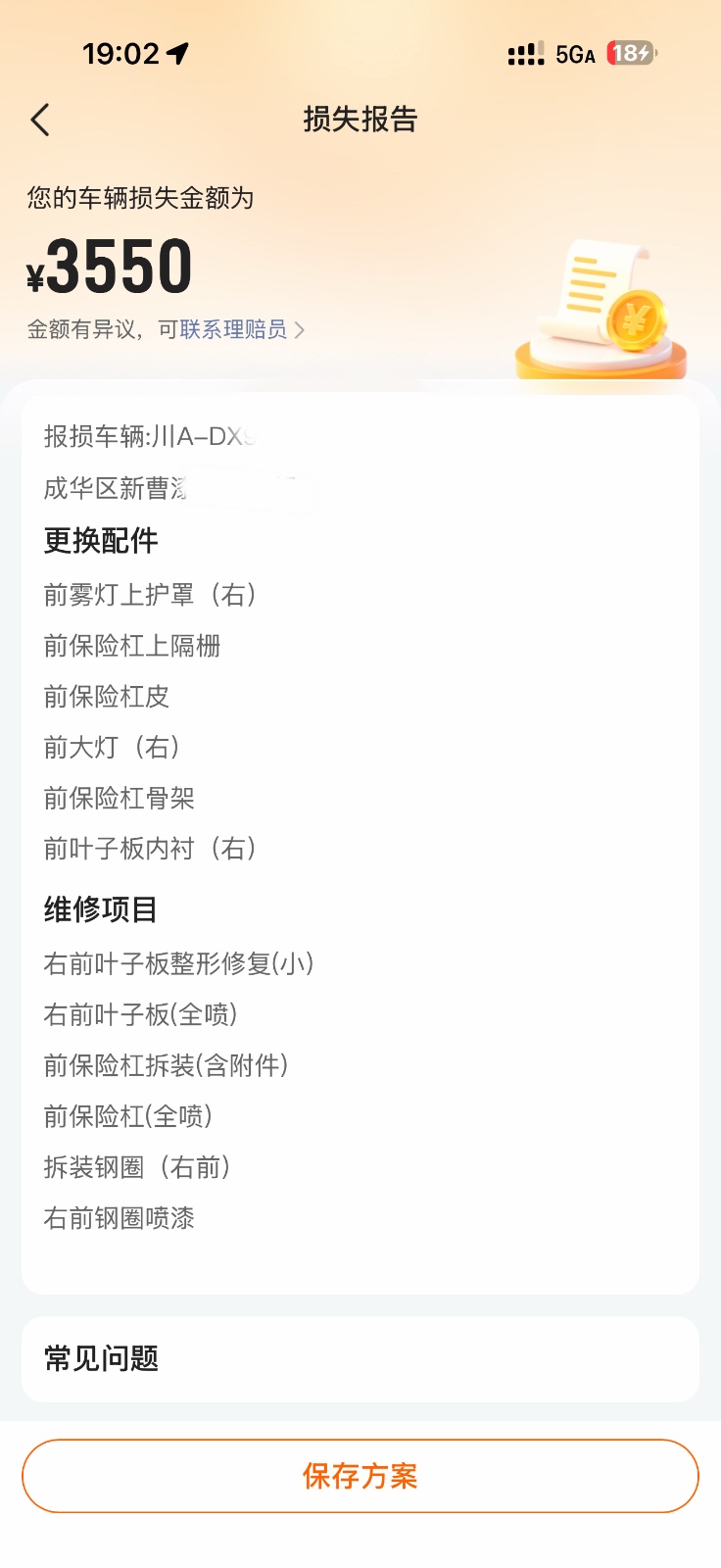The height and width of the screenshot is (1568, 721).
Task: Open the 联系理赔员 link
Action: click(235, 330)
